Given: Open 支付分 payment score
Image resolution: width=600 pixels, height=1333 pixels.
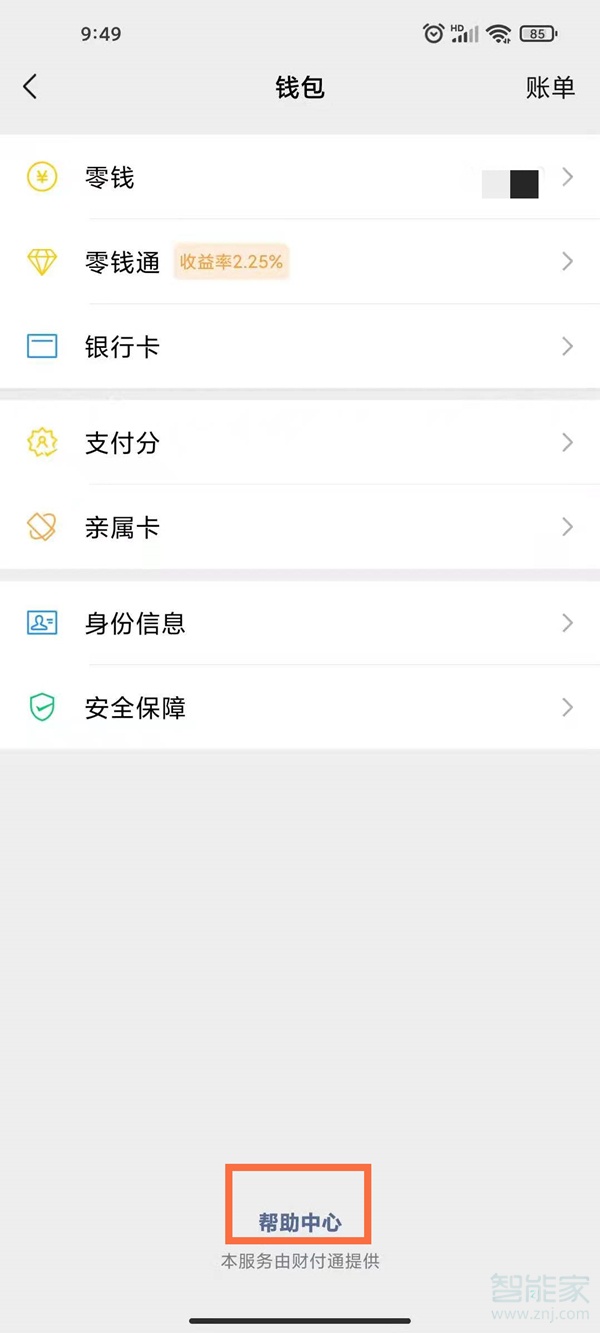Looking at the screenshot, I should pos(300,443).
